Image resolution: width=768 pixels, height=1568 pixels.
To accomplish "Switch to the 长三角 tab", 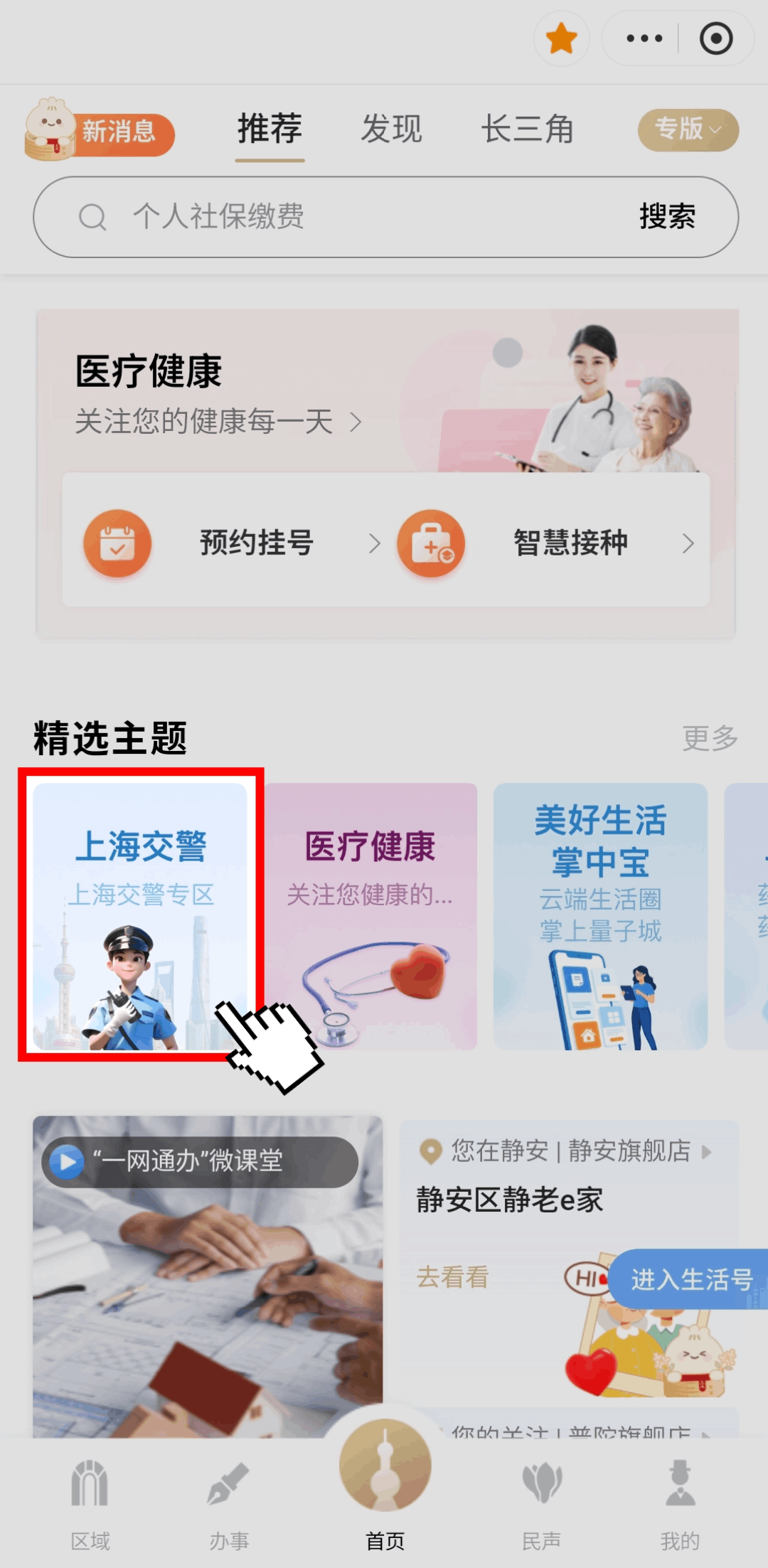I will (527, 129).
